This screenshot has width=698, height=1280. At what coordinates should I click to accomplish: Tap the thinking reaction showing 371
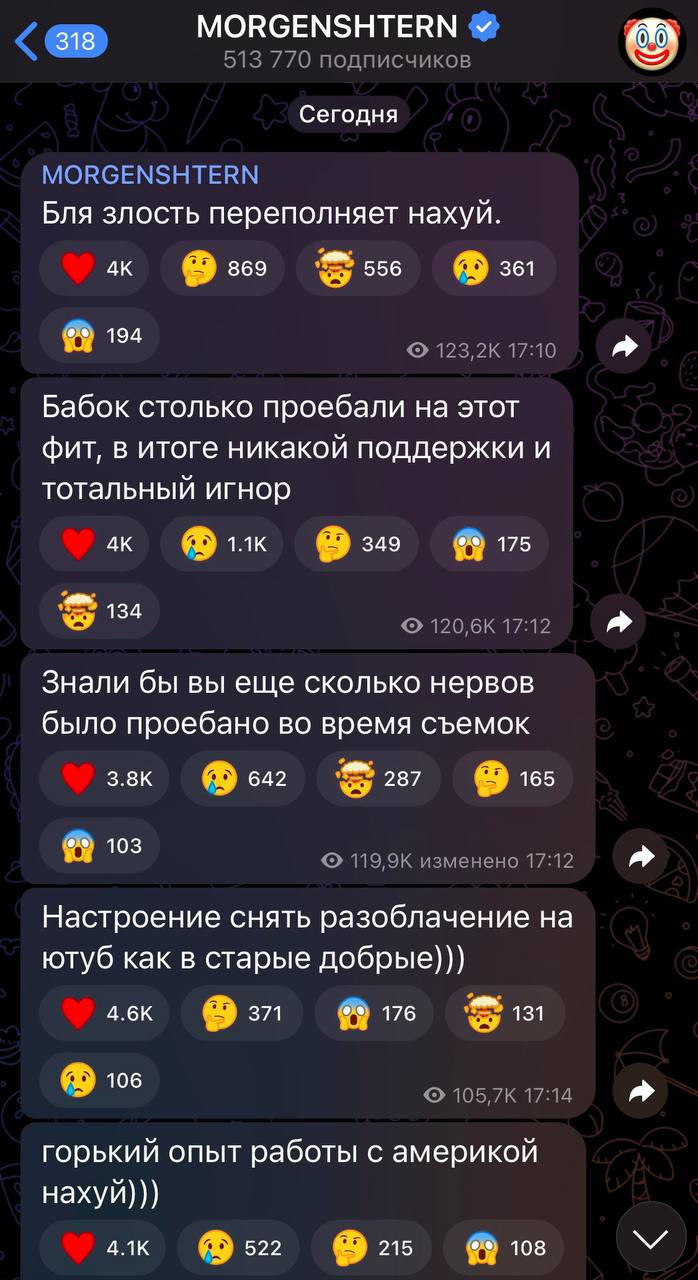point(243,1013)
